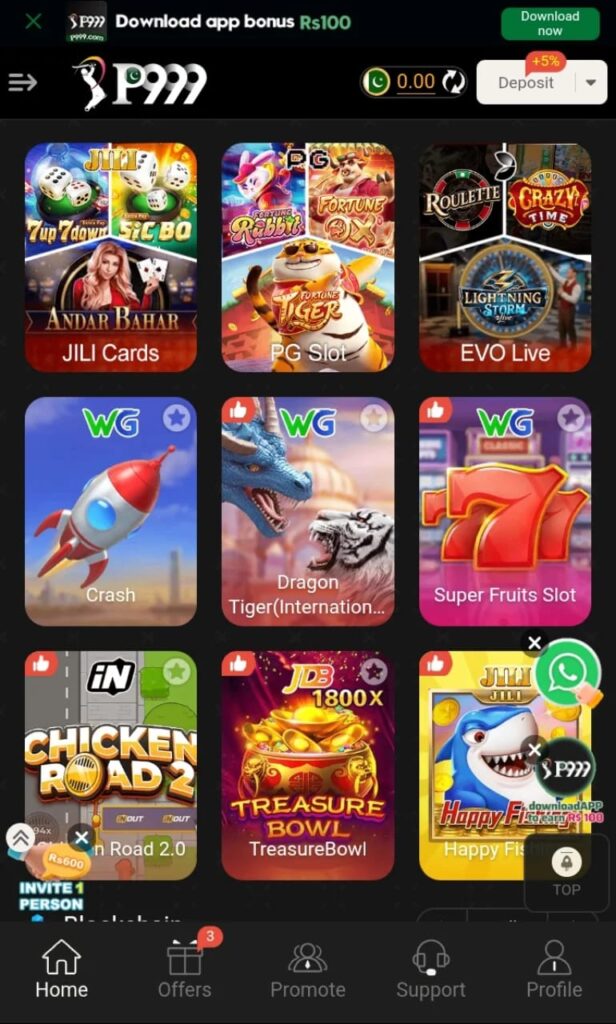Dismiss the download app bonus banner
Image resolution: width=616 pixels, height=1024 pixels.
click(x=33, y=21)
